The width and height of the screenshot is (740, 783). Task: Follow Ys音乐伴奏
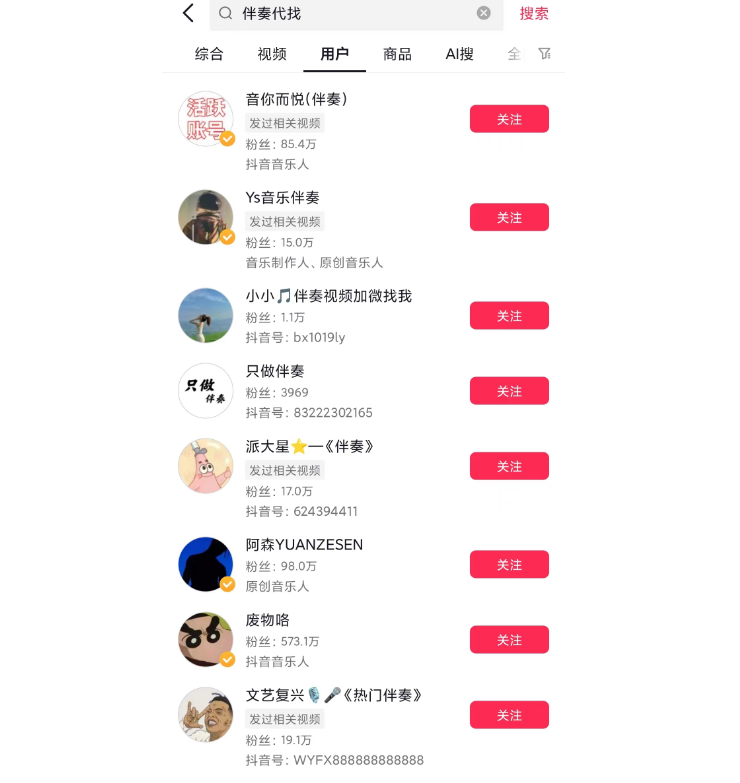509,217
